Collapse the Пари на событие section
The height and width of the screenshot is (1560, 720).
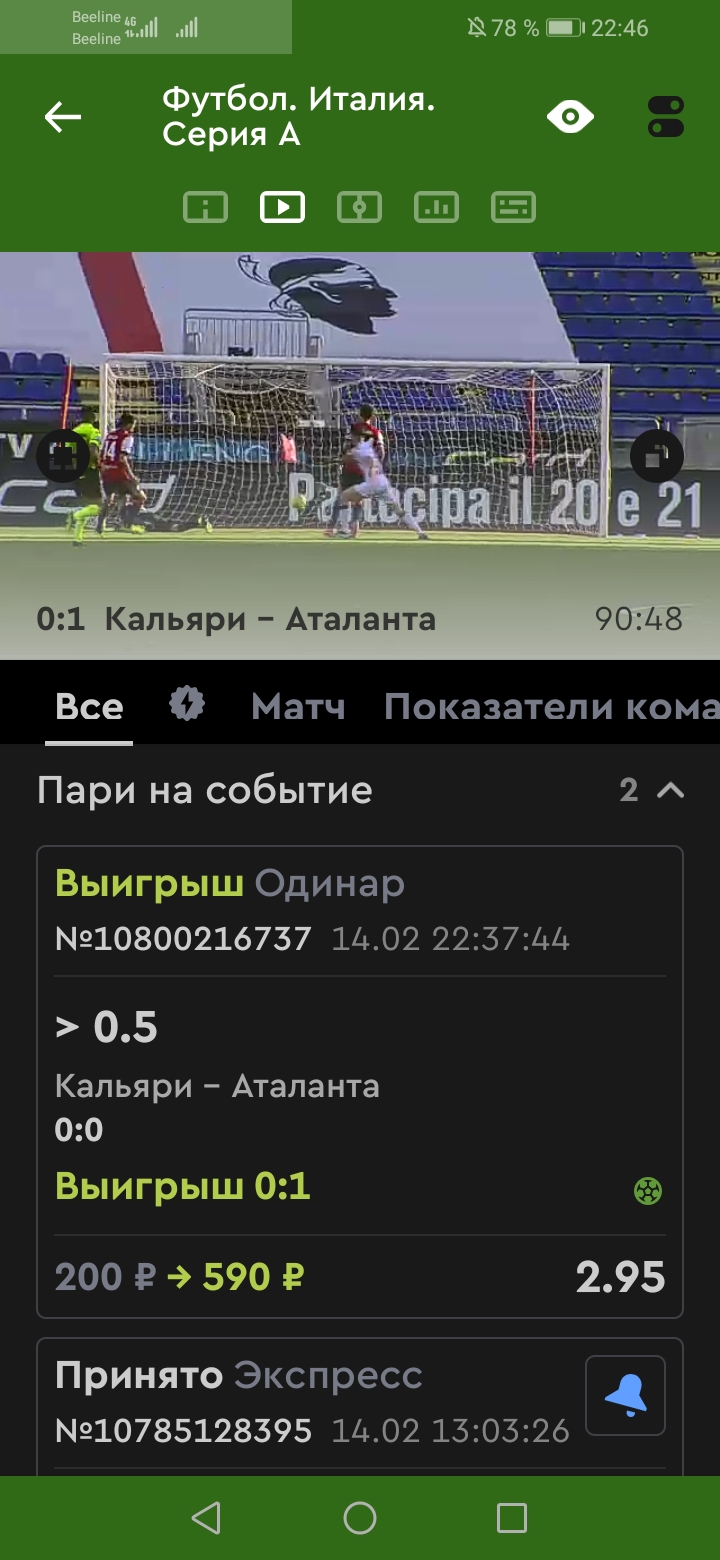tap(669, 791)
